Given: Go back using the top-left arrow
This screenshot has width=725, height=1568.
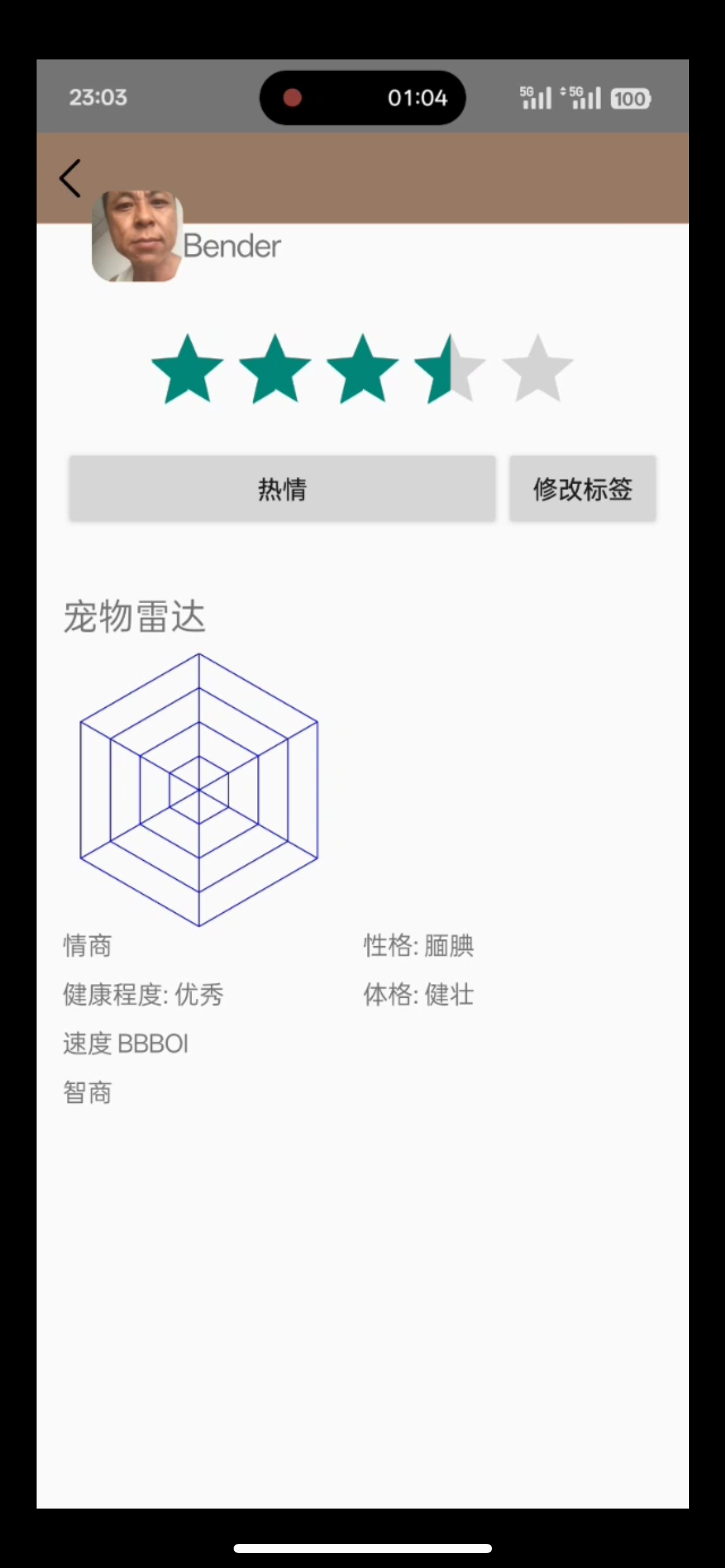Looking at the screenshot, I should pyautogui.click(x=70, y=178).
